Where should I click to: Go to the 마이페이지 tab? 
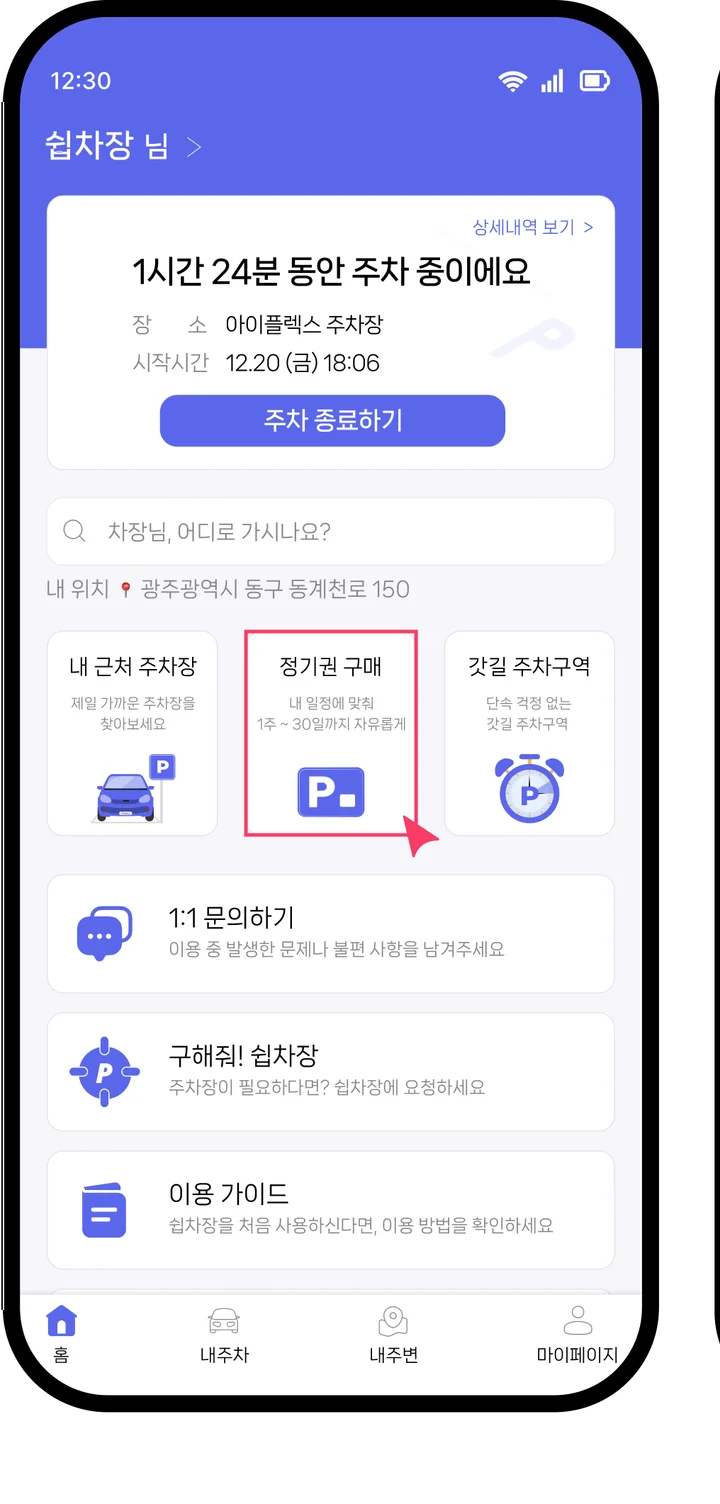click(577, 1334)
